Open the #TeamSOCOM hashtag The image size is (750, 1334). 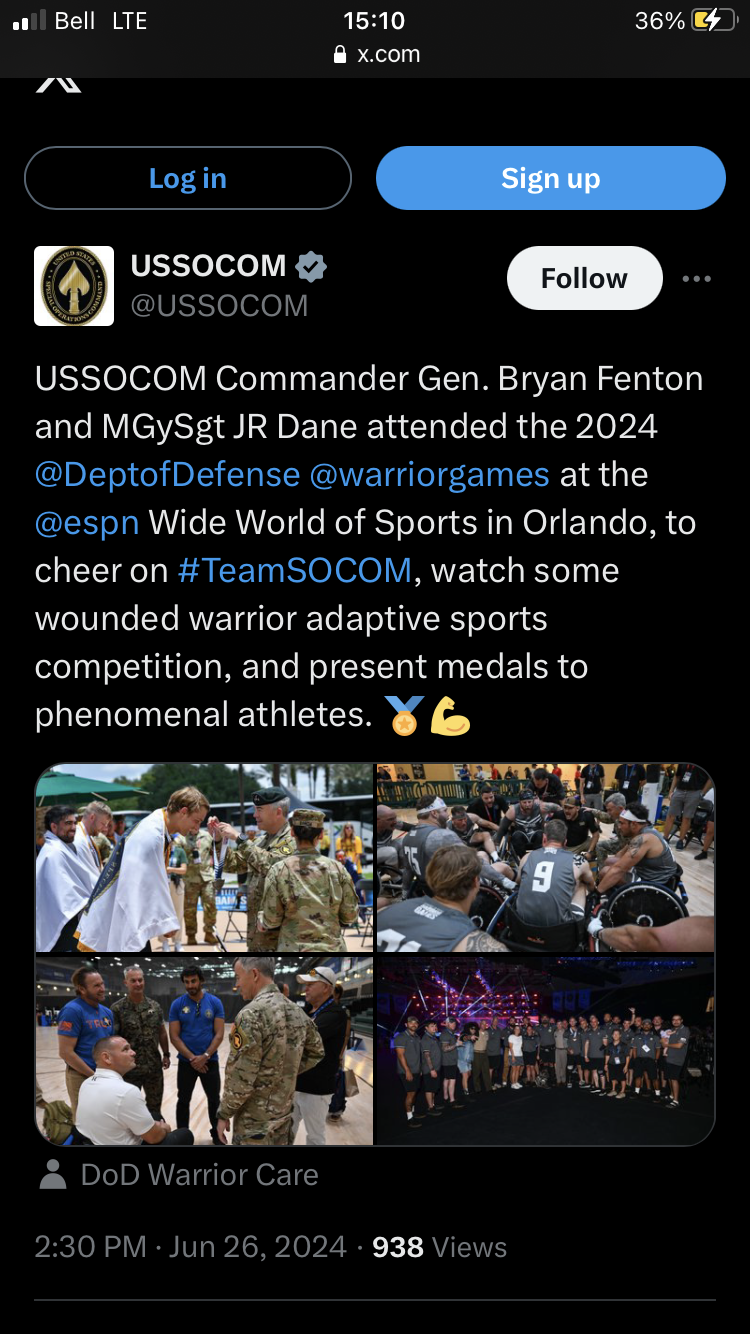294,570
